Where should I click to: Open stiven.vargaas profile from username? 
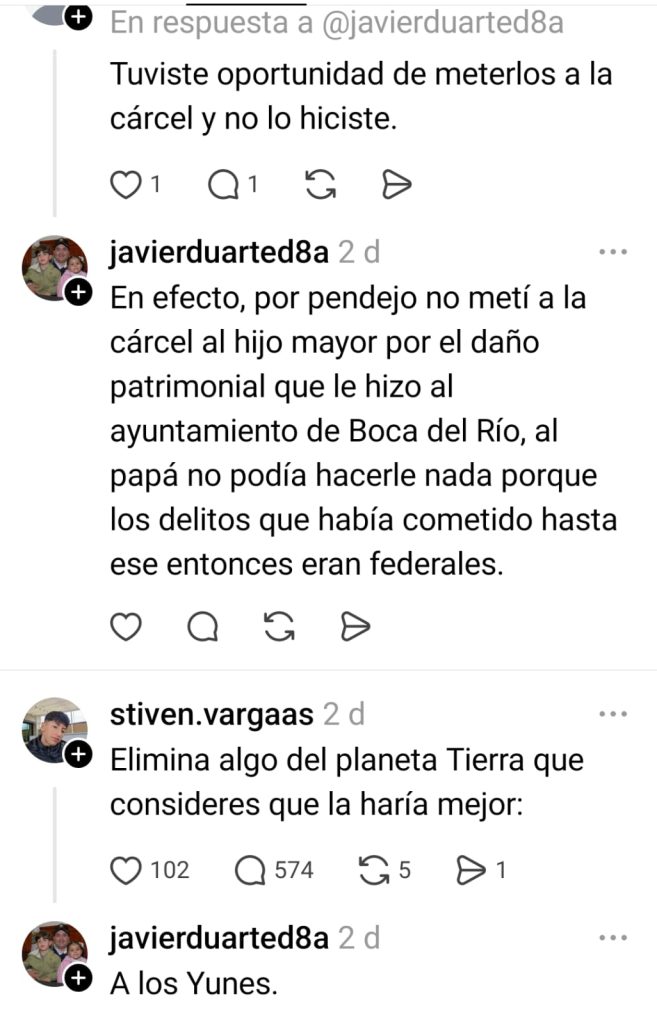click(211, 714)
